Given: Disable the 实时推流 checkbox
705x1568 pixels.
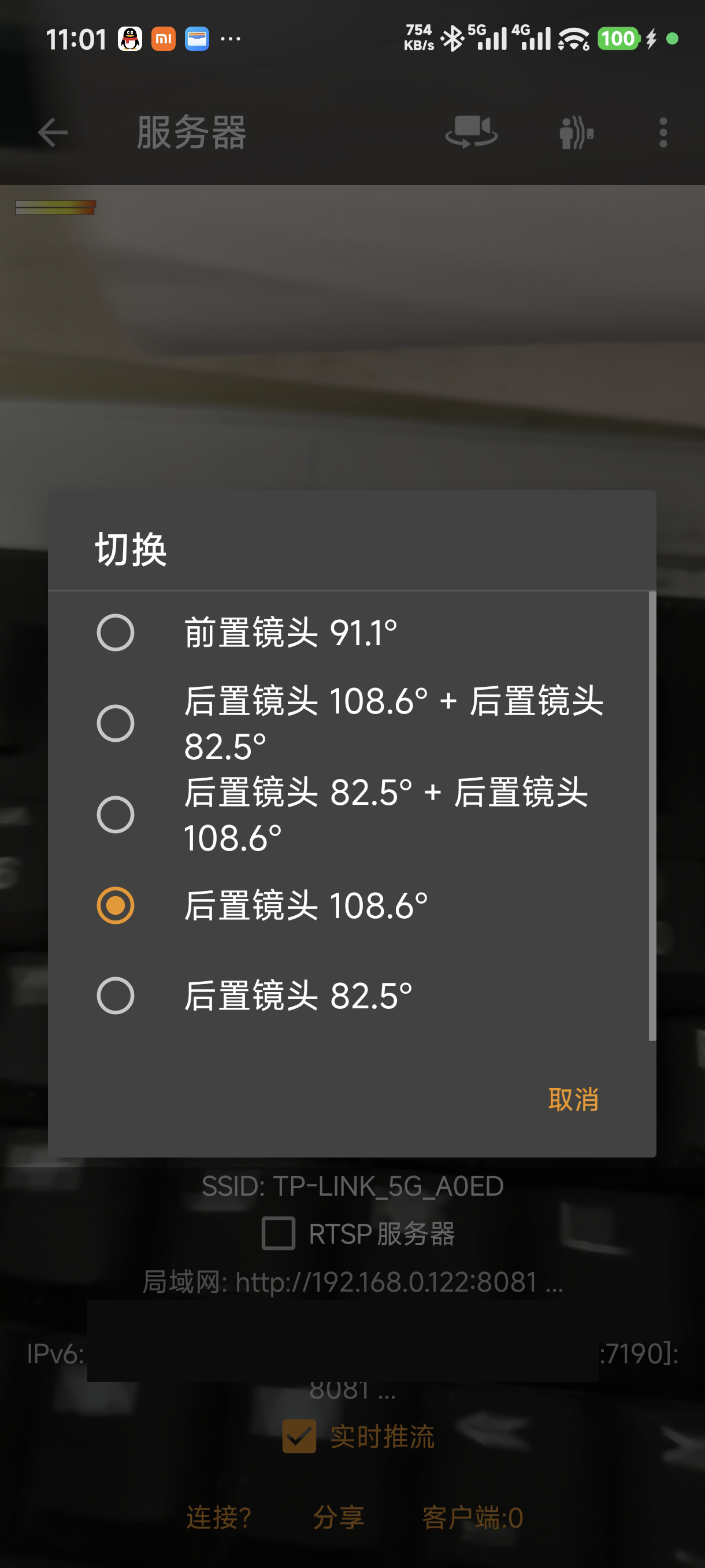Looking at the screenshot, I should point(298,1437).
